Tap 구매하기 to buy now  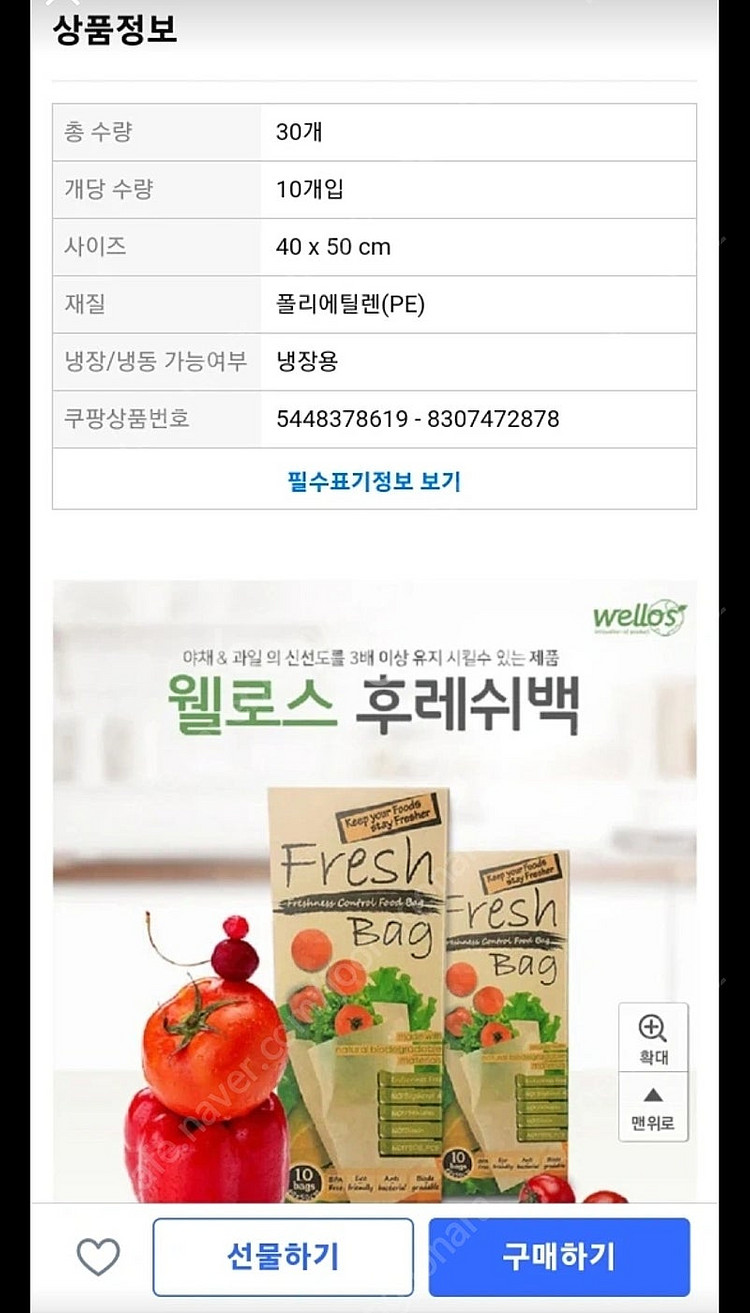pyautogui.click(x=559, y=1256)
